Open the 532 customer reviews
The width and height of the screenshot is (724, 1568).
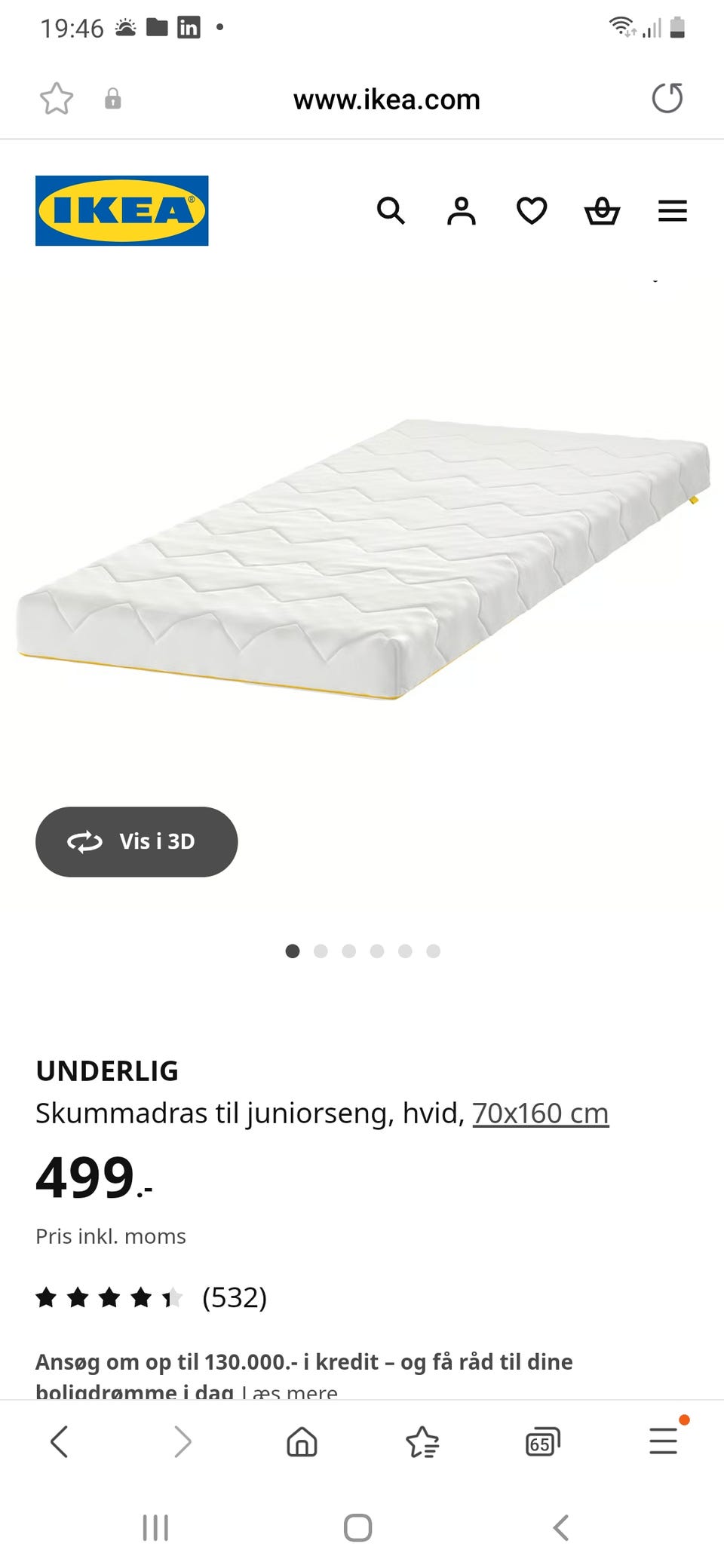tap(234, 1297)
